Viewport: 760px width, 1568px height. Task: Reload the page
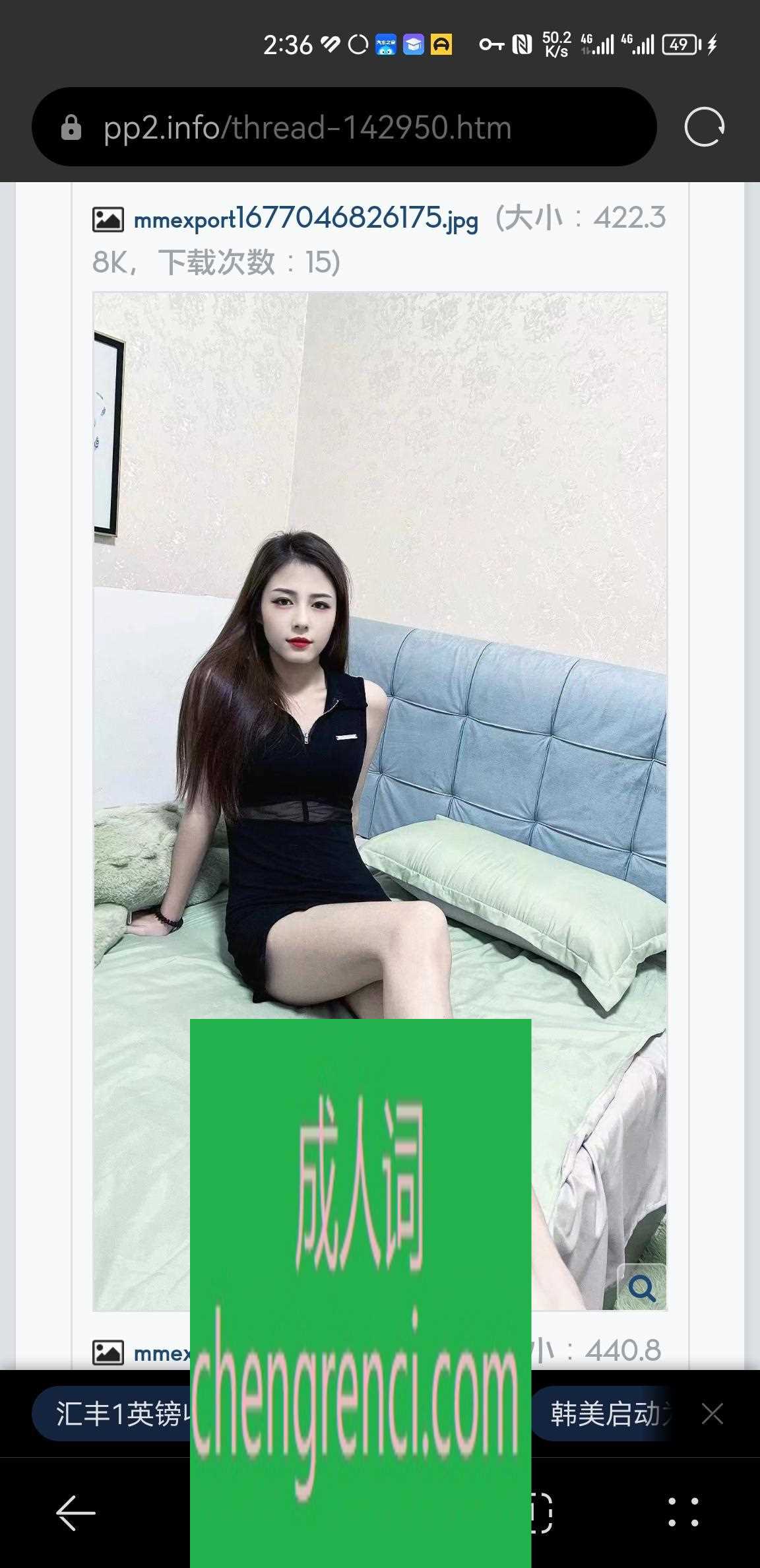[x=704, y=126]
